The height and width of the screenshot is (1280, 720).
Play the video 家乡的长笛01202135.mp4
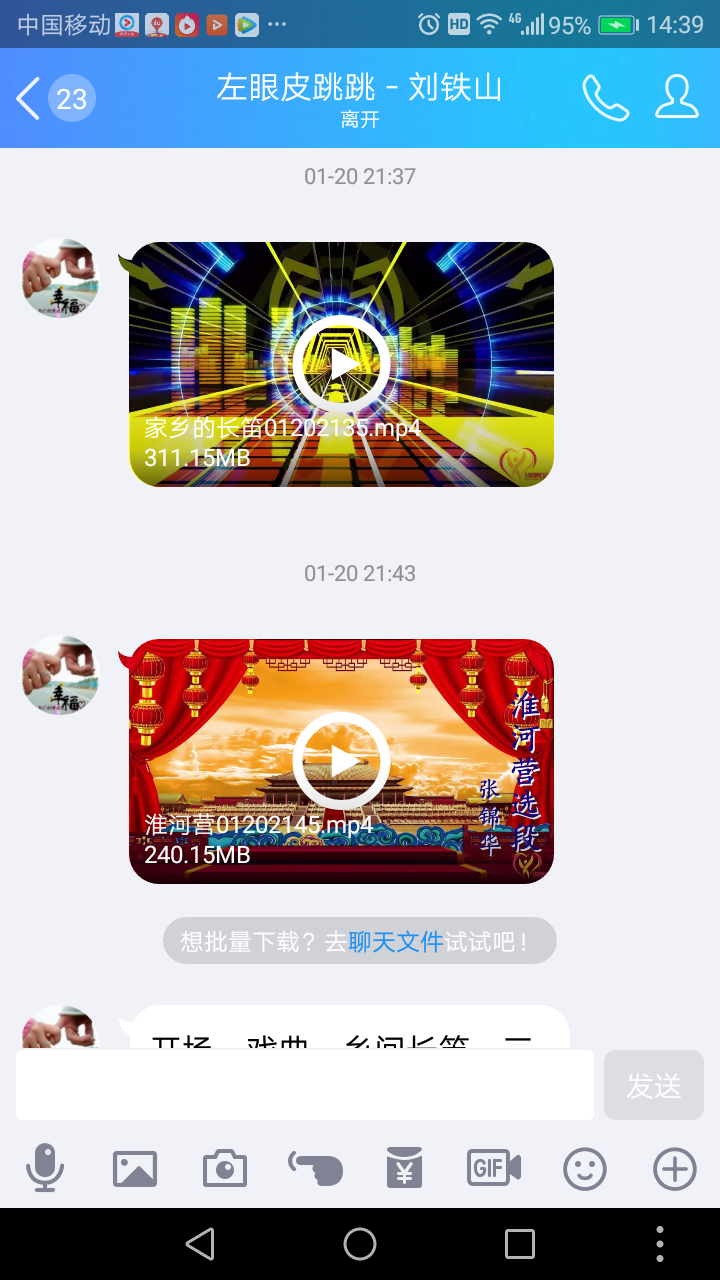341,364
